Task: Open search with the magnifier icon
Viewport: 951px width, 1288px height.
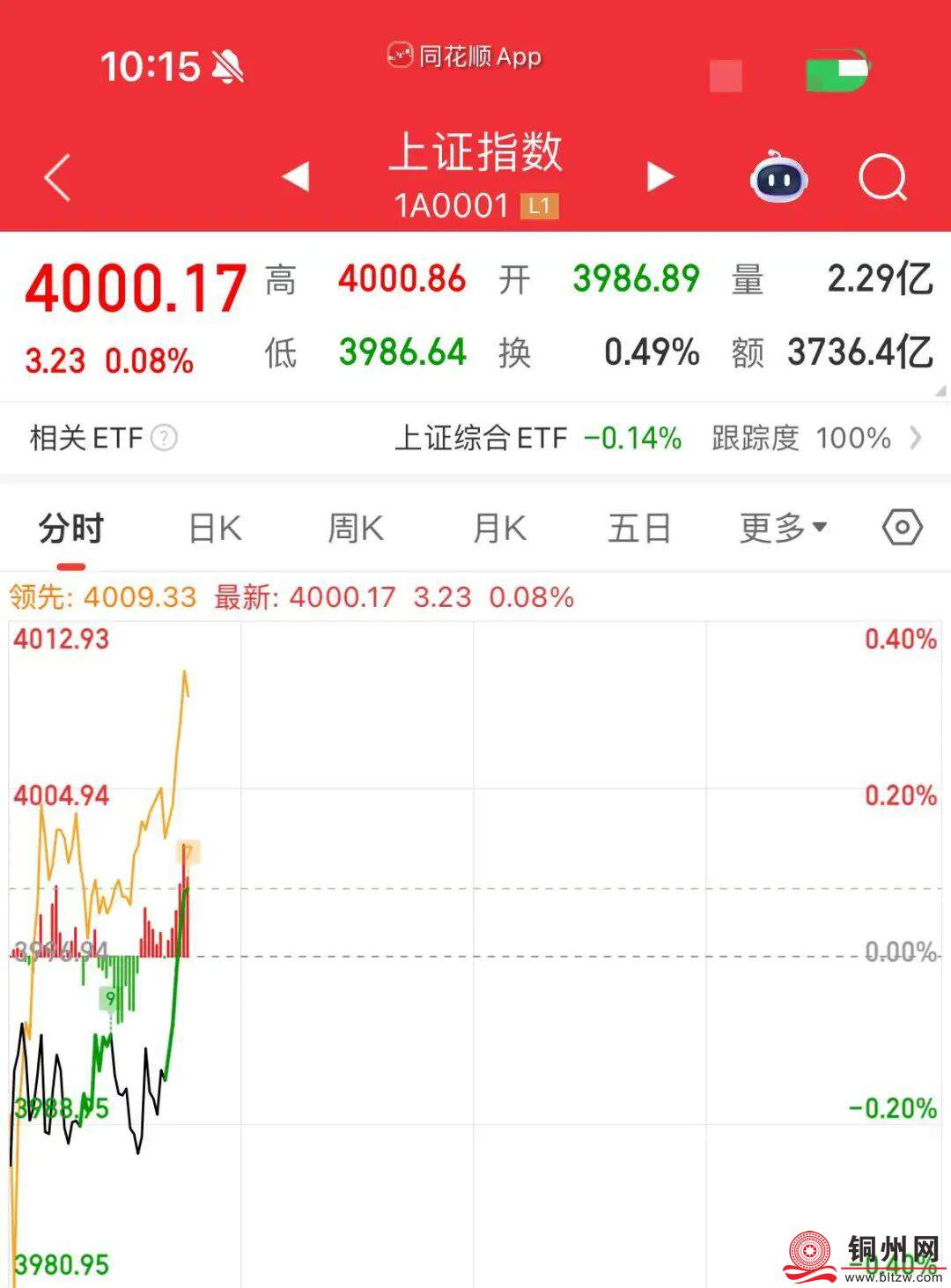Action: click(882, 178)
